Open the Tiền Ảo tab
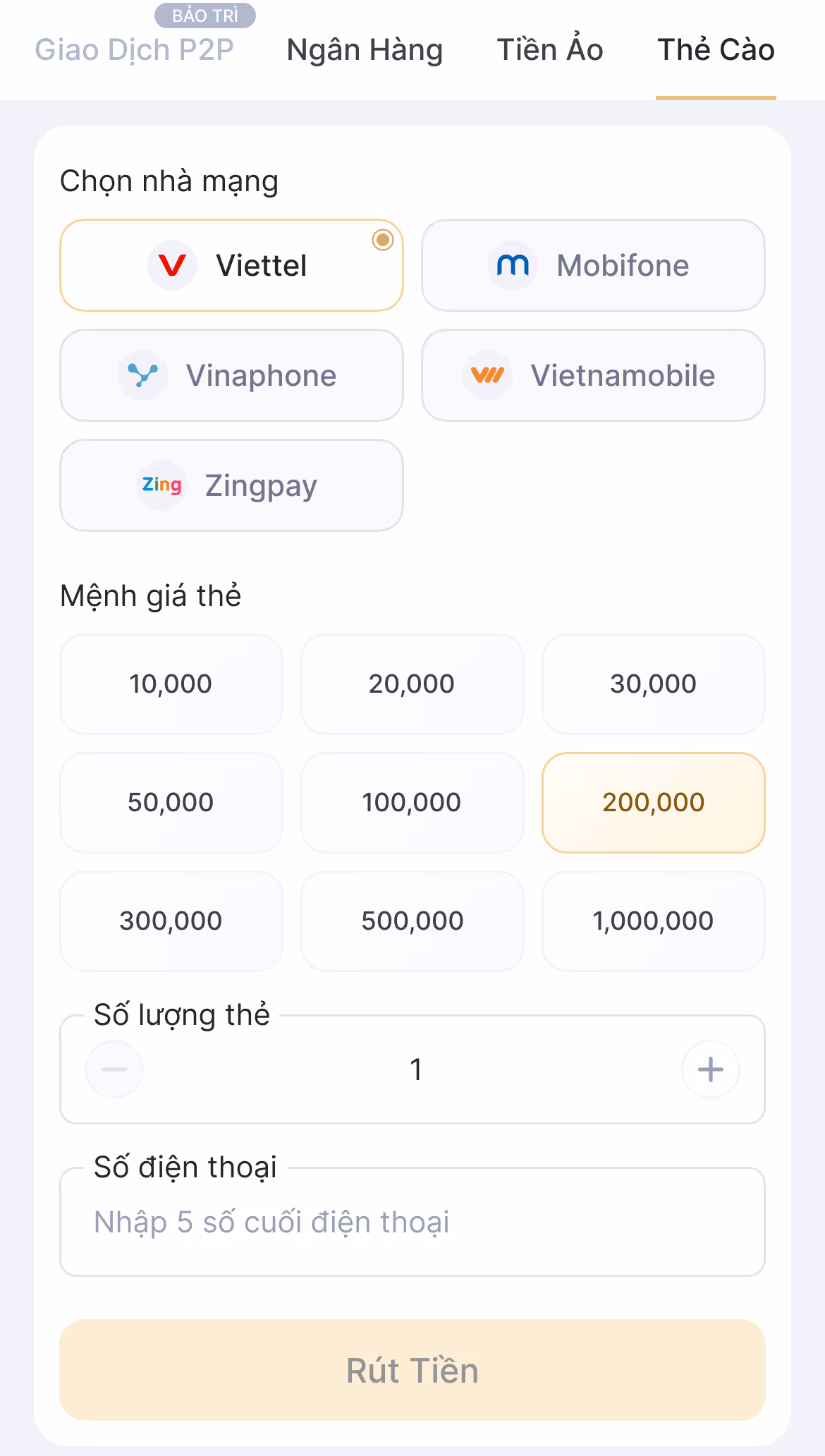This screenshot has height=1456, width=825. coord(550,50)
